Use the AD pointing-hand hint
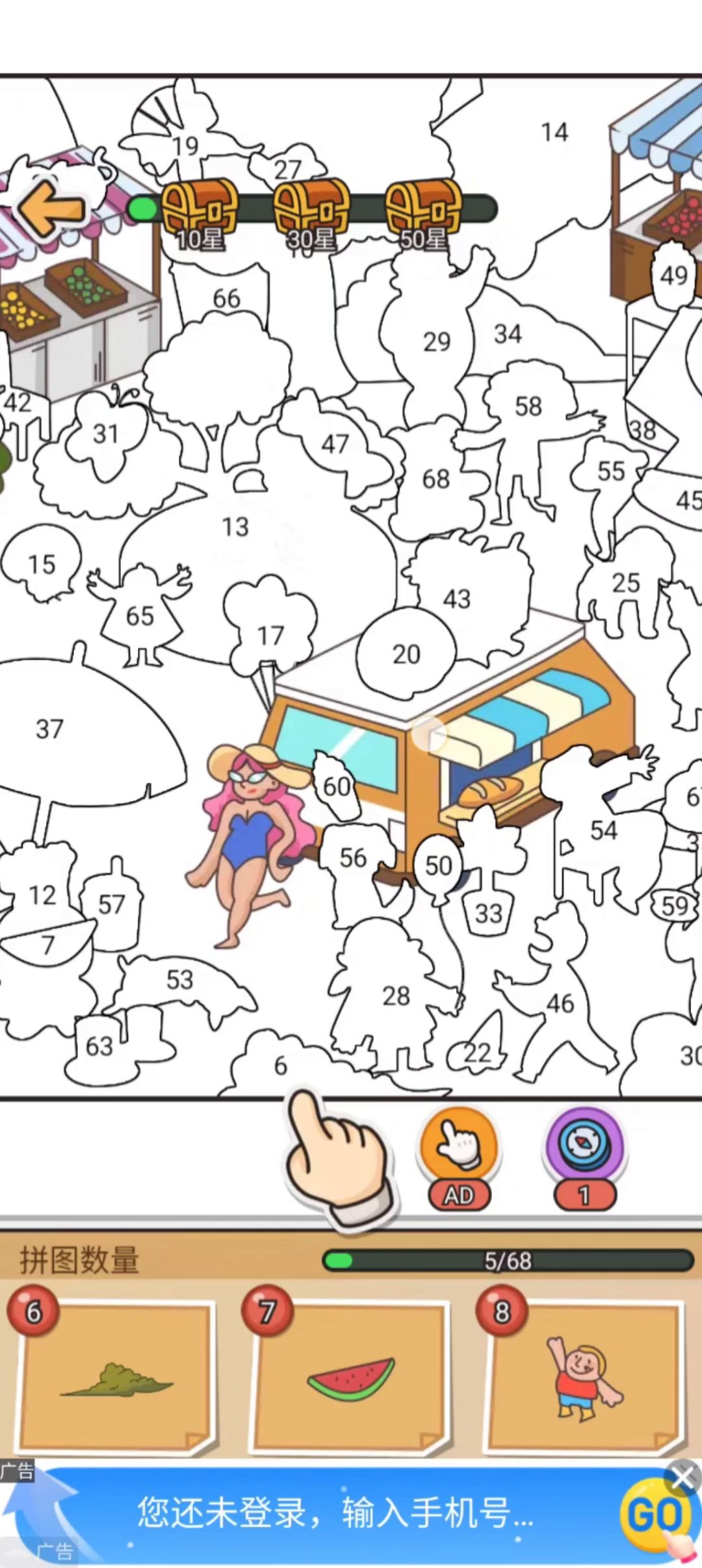 tap(458, 1150)
